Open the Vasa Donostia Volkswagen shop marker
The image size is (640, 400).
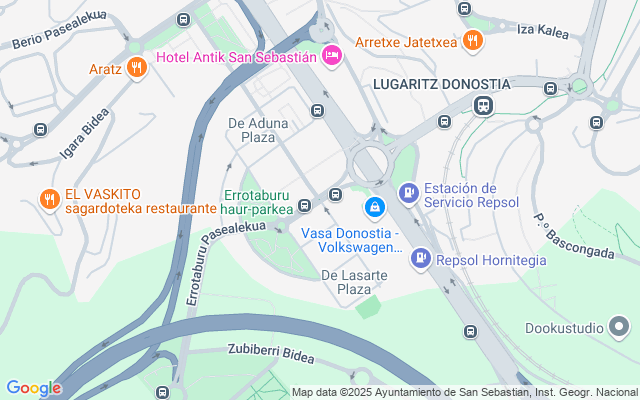pyautogui.click(x=375, y=208)
